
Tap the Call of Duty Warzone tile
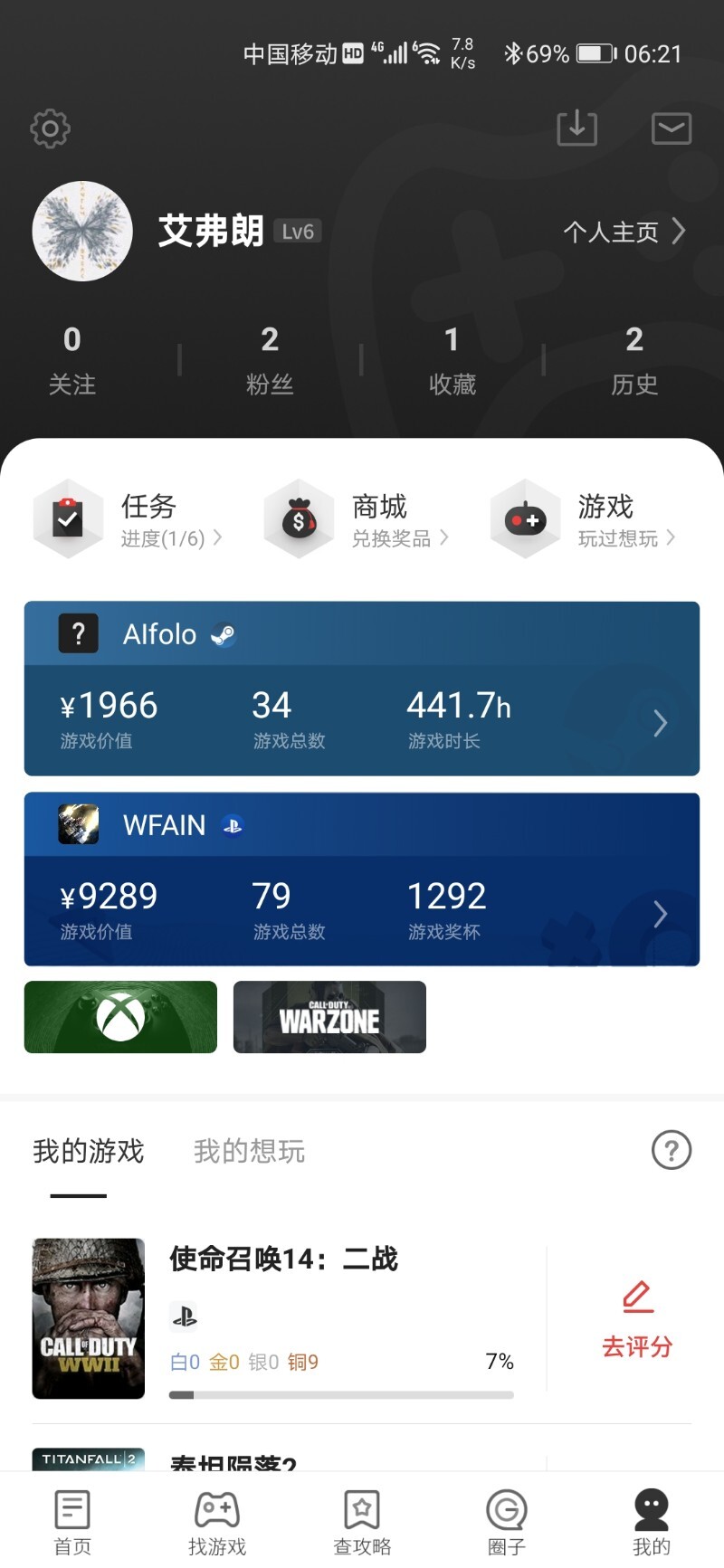[x=329, y=1017]
